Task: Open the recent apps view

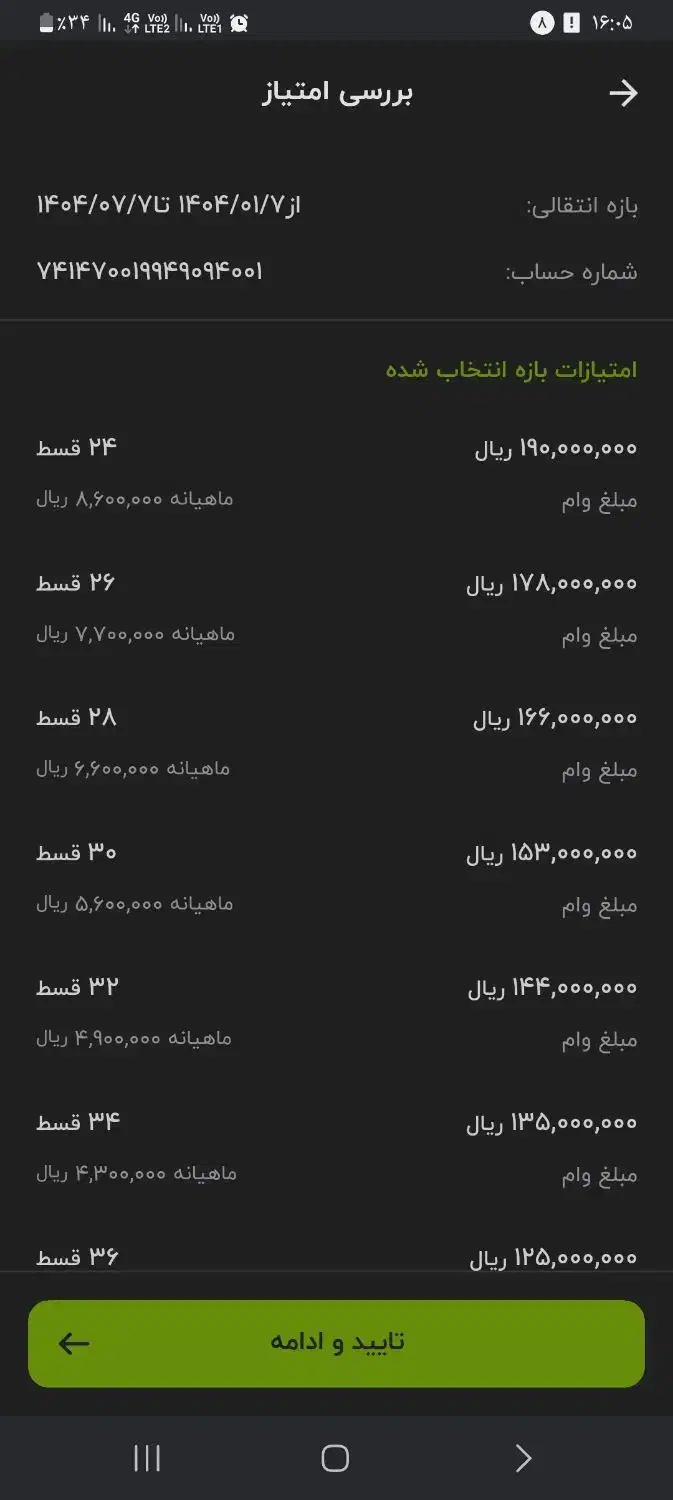Action: point(147,1458)
